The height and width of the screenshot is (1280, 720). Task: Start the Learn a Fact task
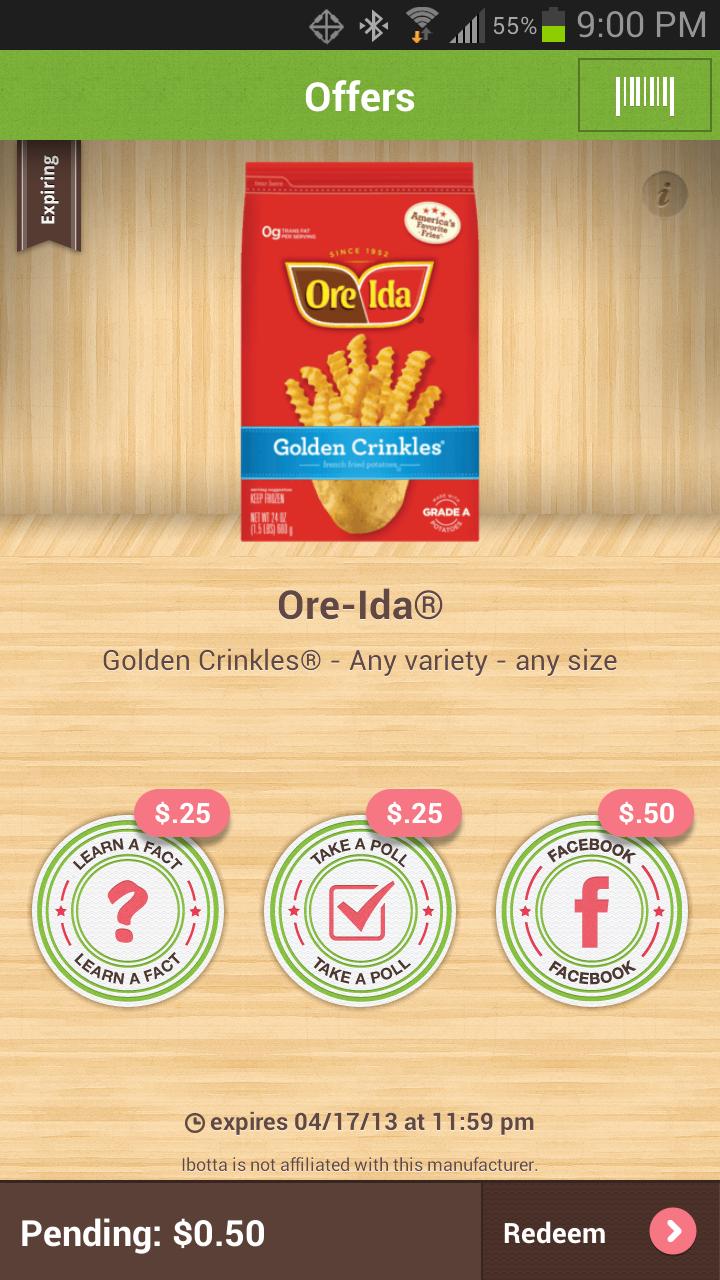[127, 911]
